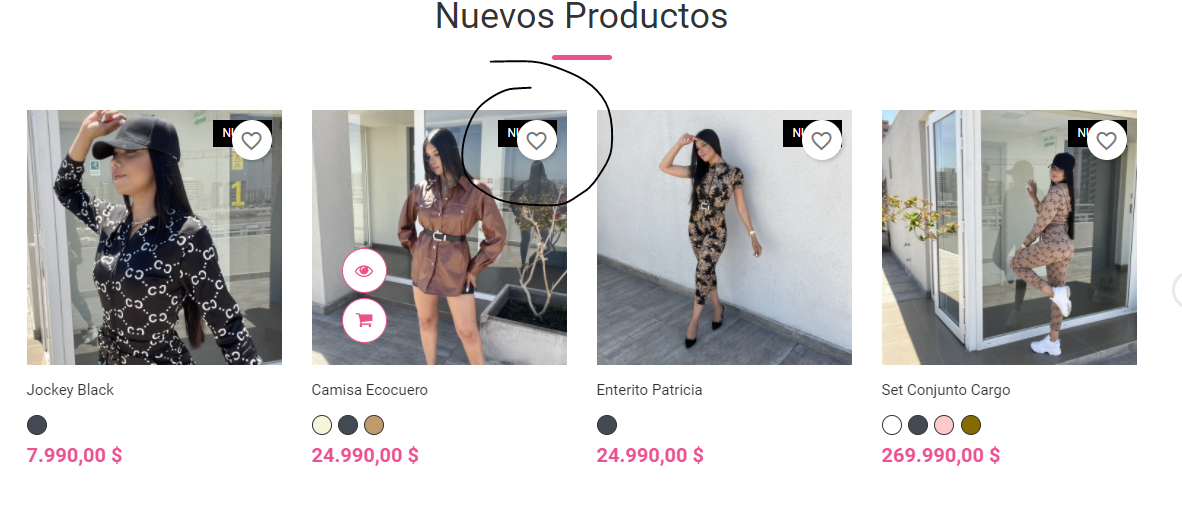Pick the pink color for Set Conjunto Cargo
Screen dimensions: 1182x519
click(x=944, y=425)
